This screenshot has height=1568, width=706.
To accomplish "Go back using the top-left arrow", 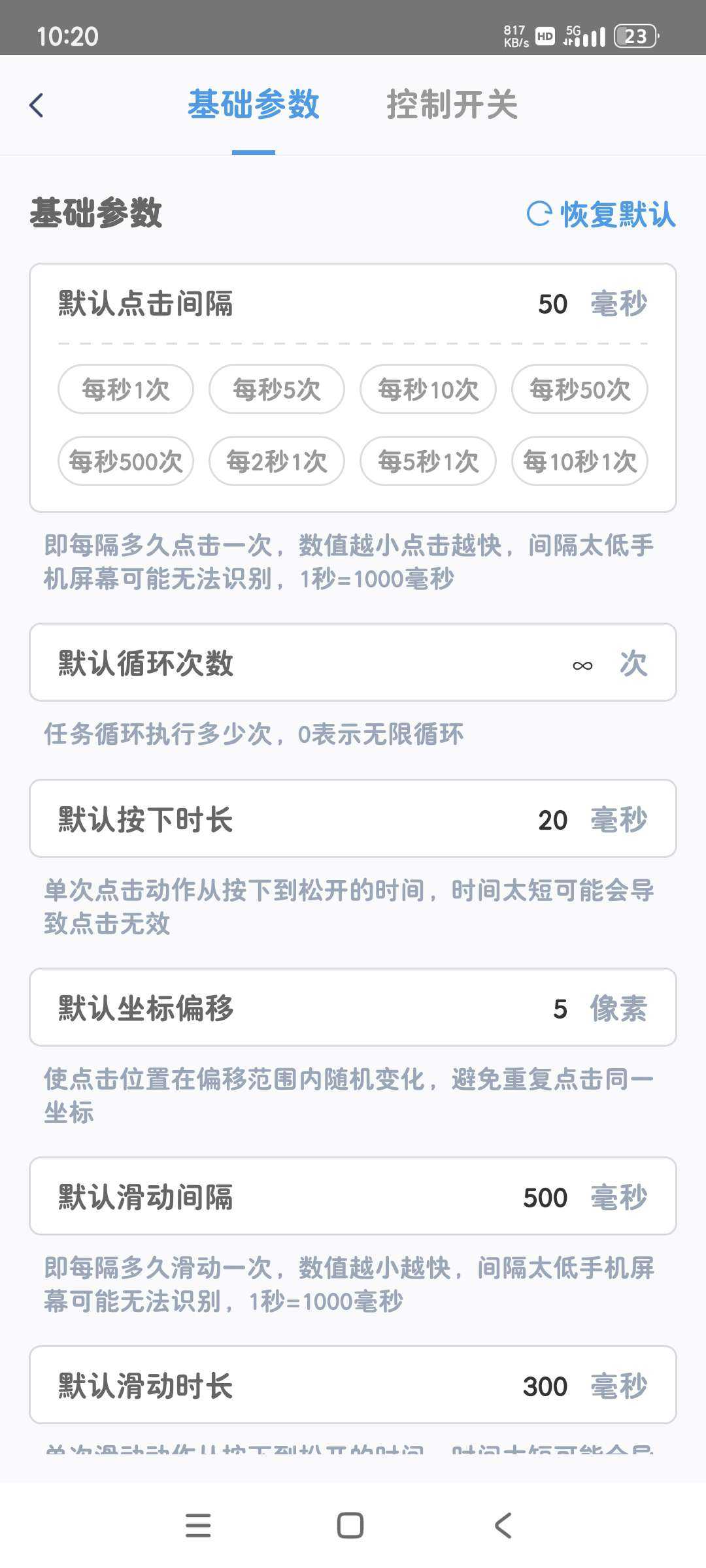I will pyautogui.click(x=37, y=105).
